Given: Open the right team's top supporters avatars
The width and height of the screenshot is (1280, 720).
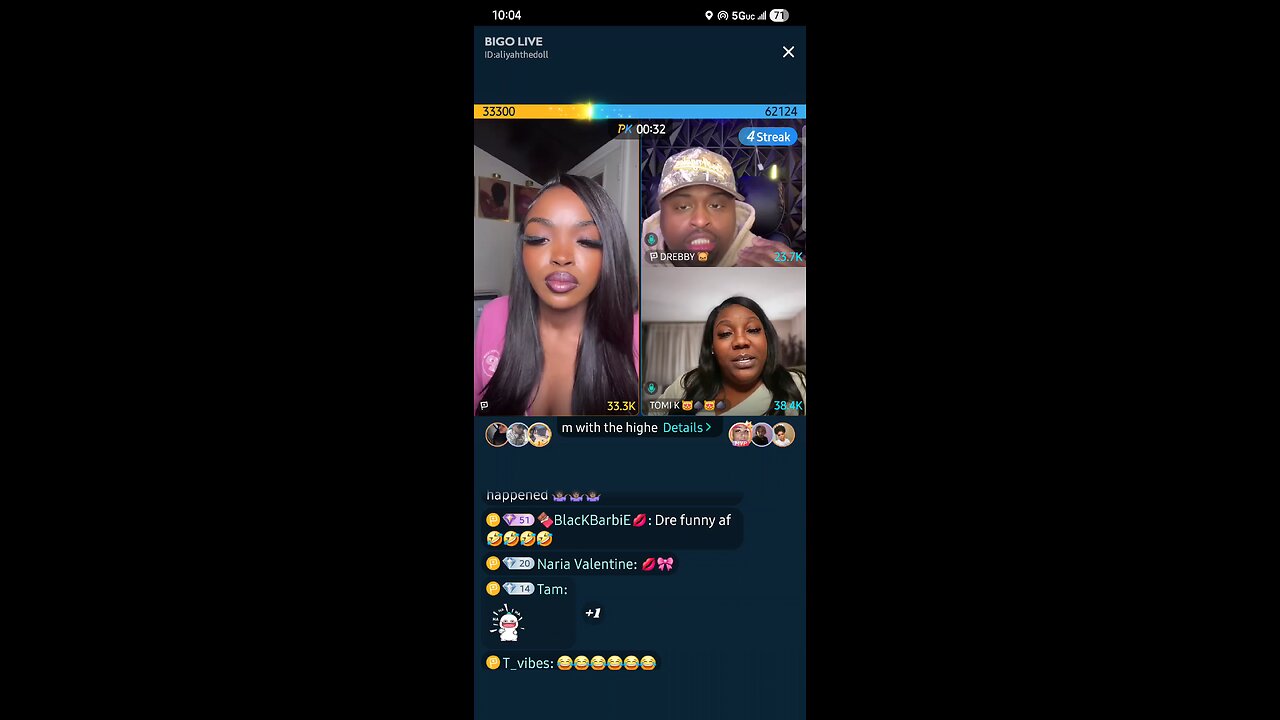Looking at the screenshot, I should [x=762, y=435].
